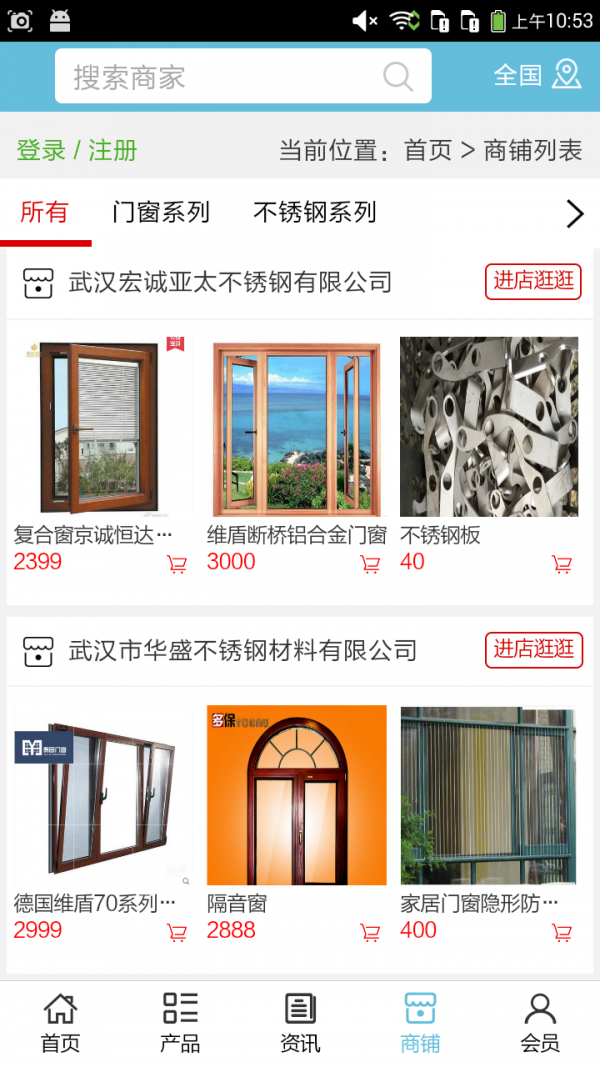Viewport: 600px width, 1067px height.
Task: Open the 全国 location selector
Action: pos(537,75)
